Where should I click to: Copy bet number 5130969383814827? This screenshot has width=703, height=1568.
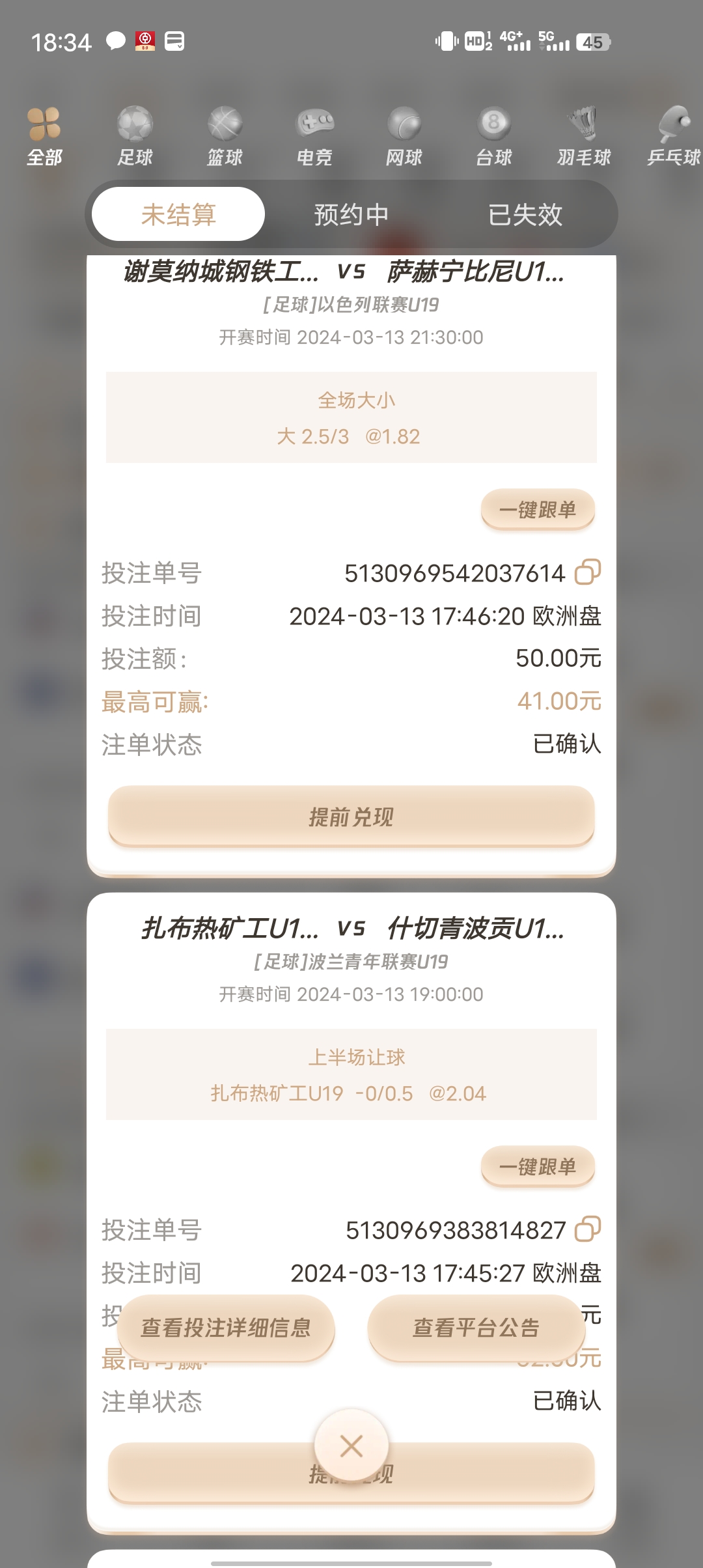587,1229
